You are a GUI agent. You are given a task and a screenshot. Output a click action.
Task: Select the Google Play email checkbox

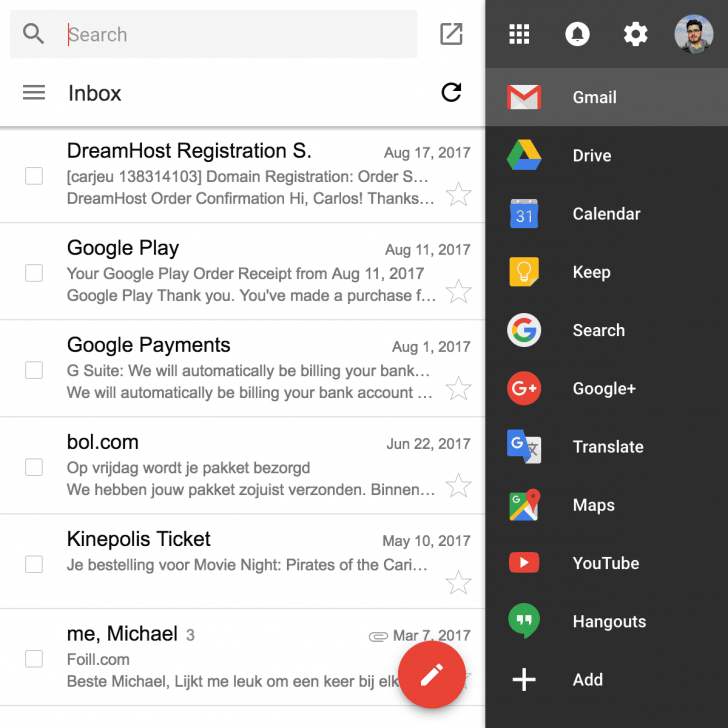[x=34, y=273]
